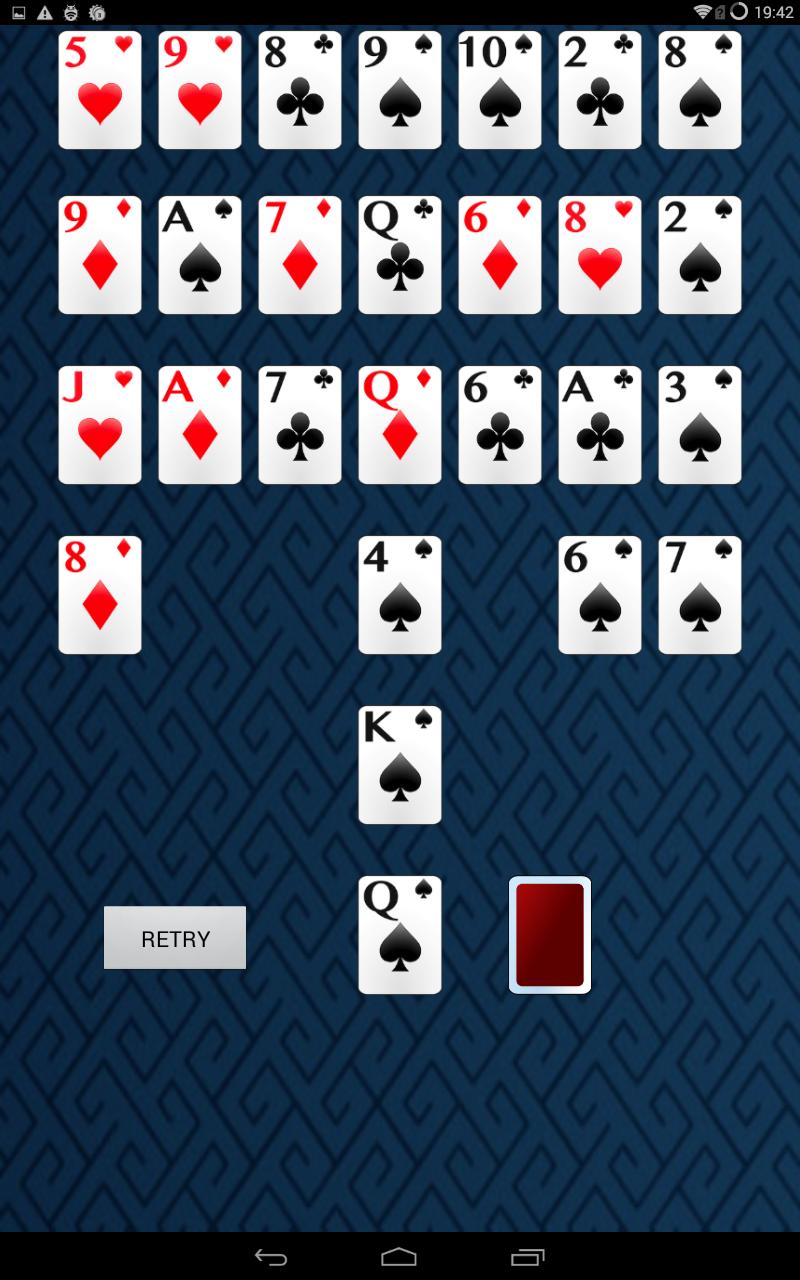Pick the Queen of diamonds card

pyautogui.click(x=400, y=425)
